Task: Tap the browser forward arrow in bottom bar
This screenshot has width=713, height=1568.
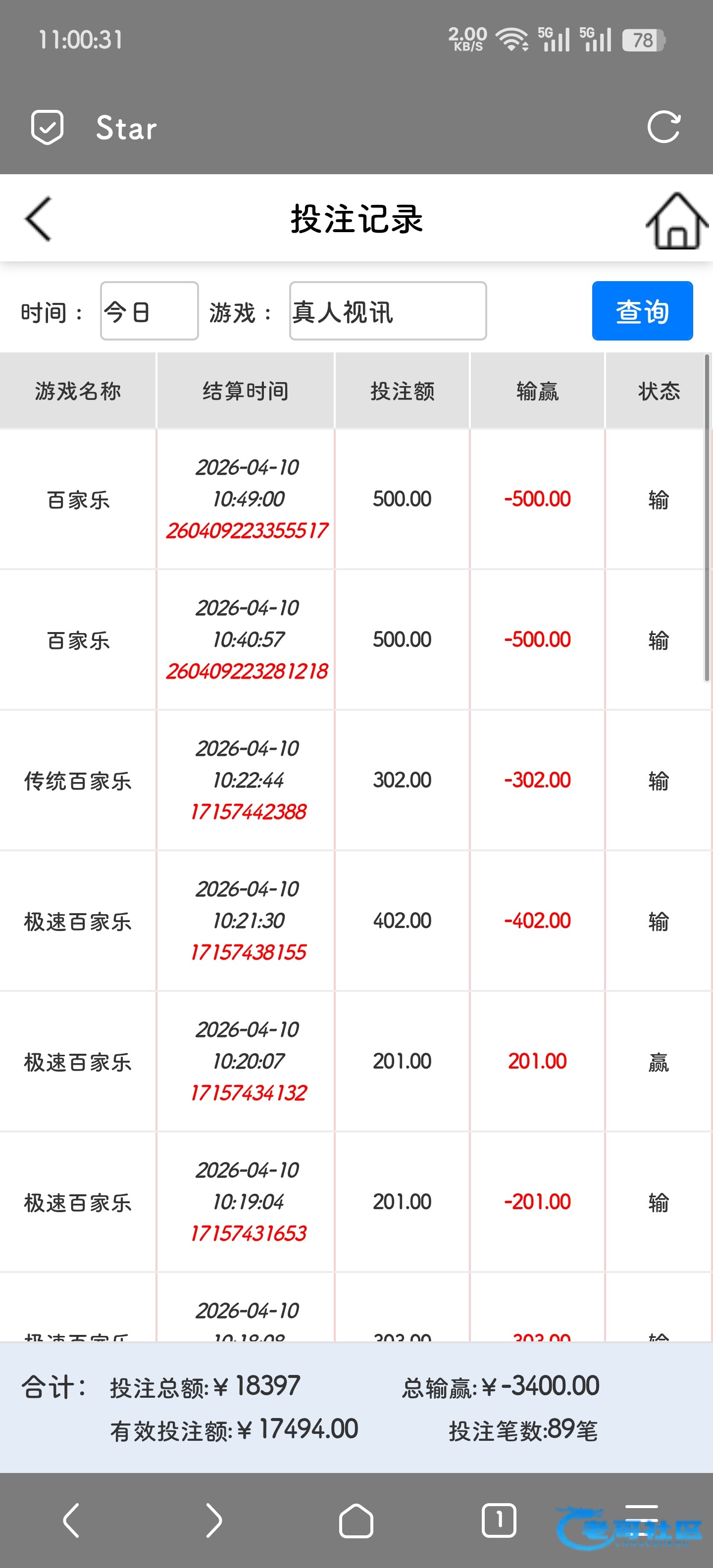Action: (x=214, y=1520)
